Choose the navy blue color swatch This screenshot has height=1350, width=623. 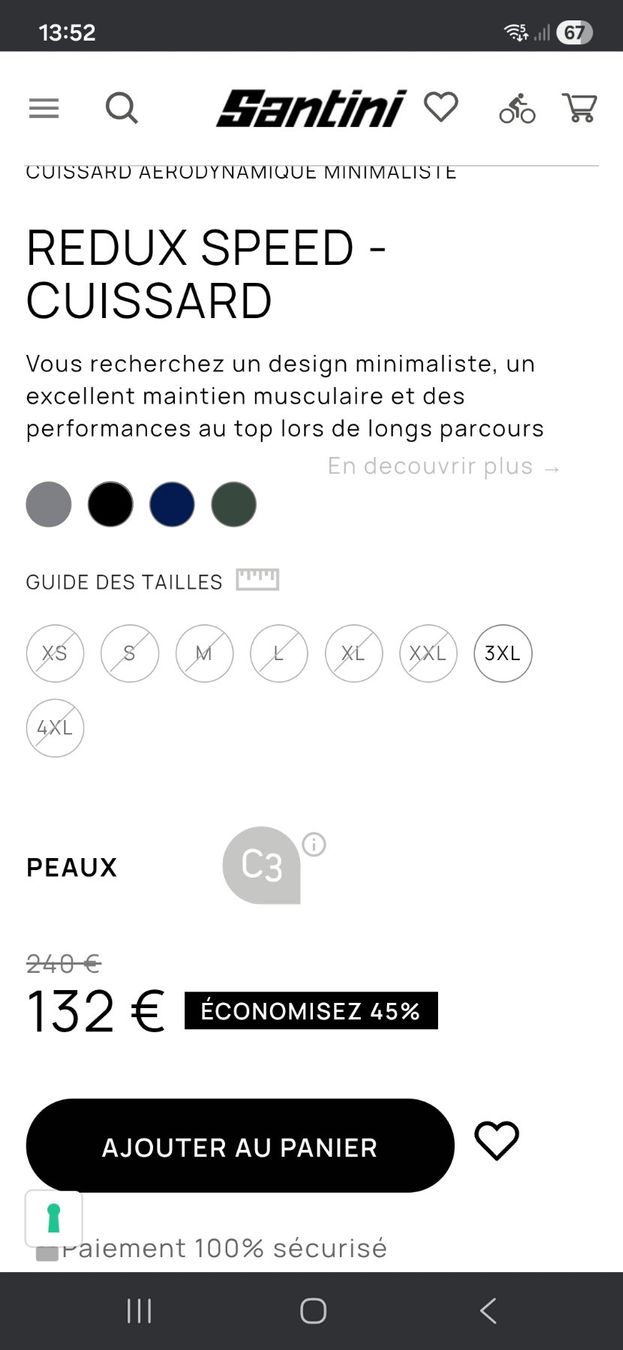coord(172,504)
